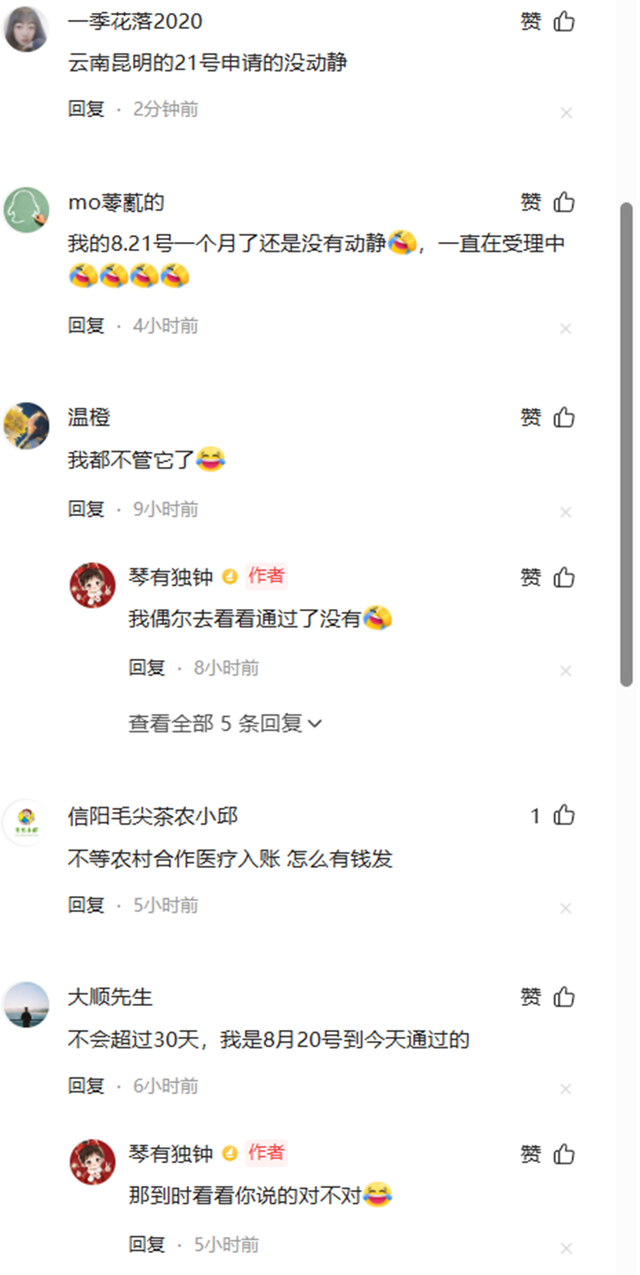Reply to the author's 那到时看看你说的对不对 reply
This screenshot has height=1275, width=640.
tap(146, 1245)
